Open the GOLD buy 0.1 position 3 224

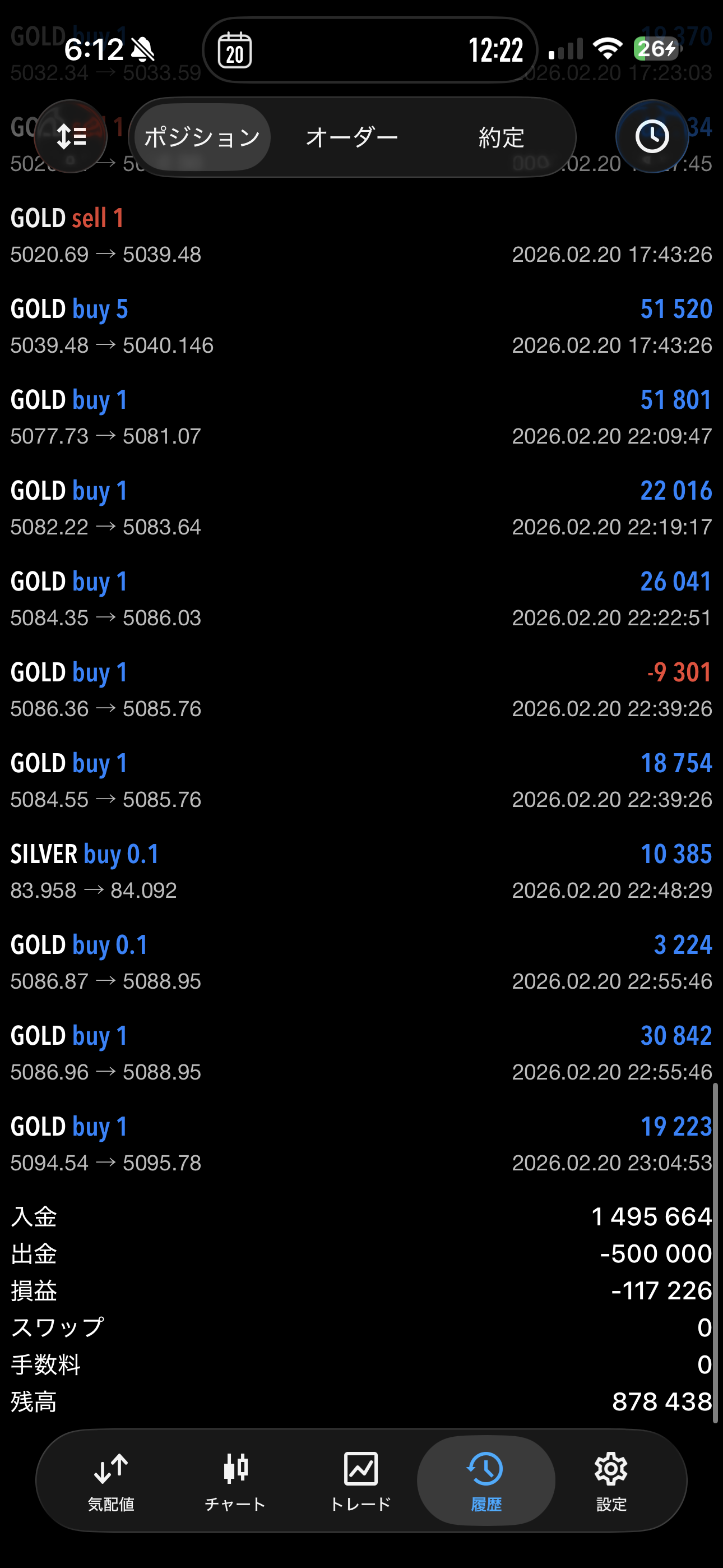361,962
